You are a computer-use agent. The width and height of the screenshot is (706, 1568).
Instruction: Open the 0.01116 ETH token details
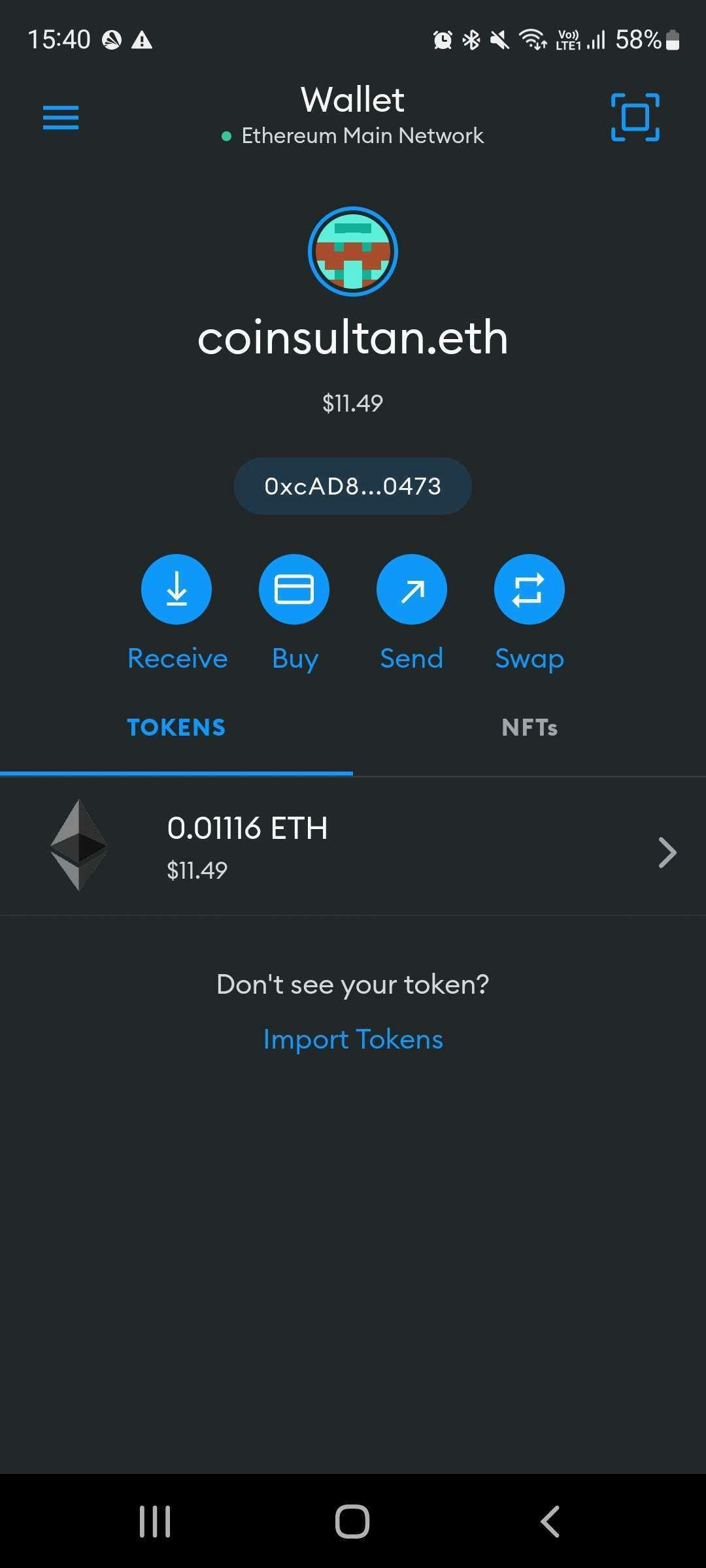tap(353, 847)
